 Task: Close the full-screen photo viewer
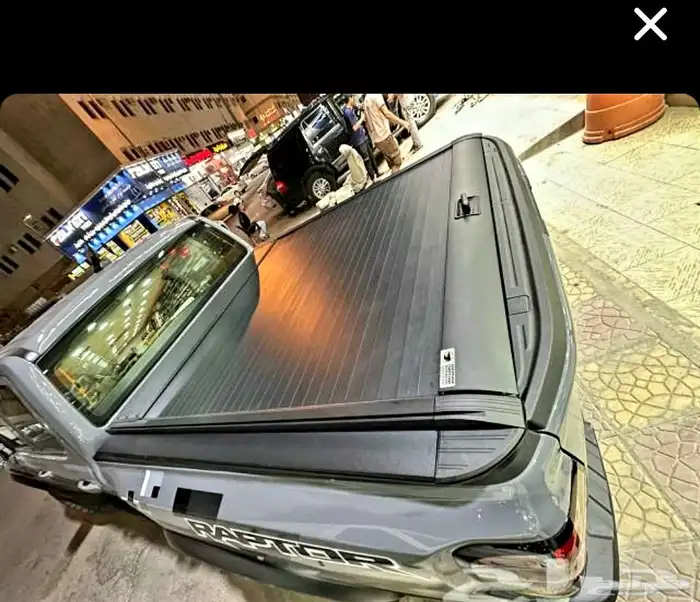coord(650,25)
